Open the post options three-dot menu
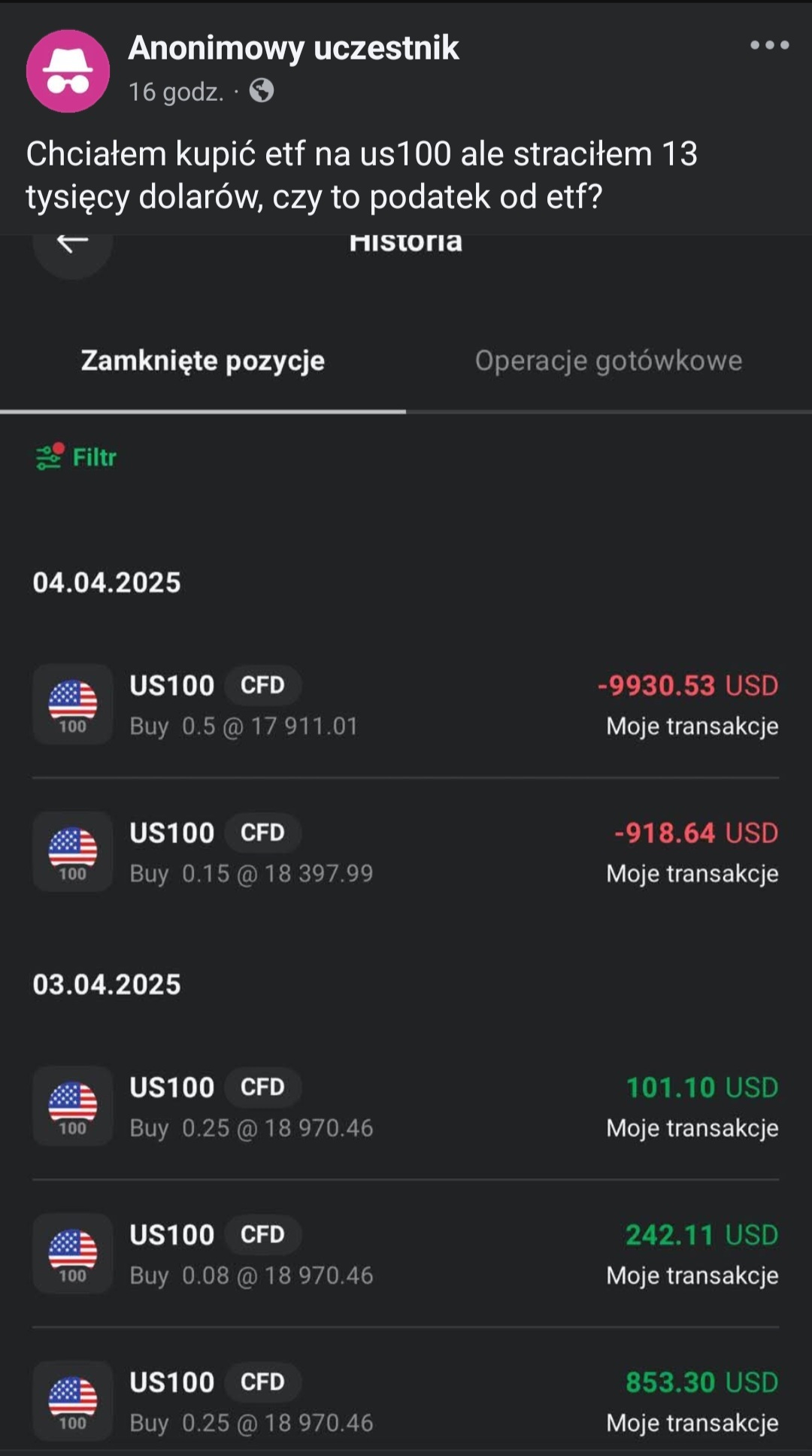 pyautogui.click(x=769, y=45)
